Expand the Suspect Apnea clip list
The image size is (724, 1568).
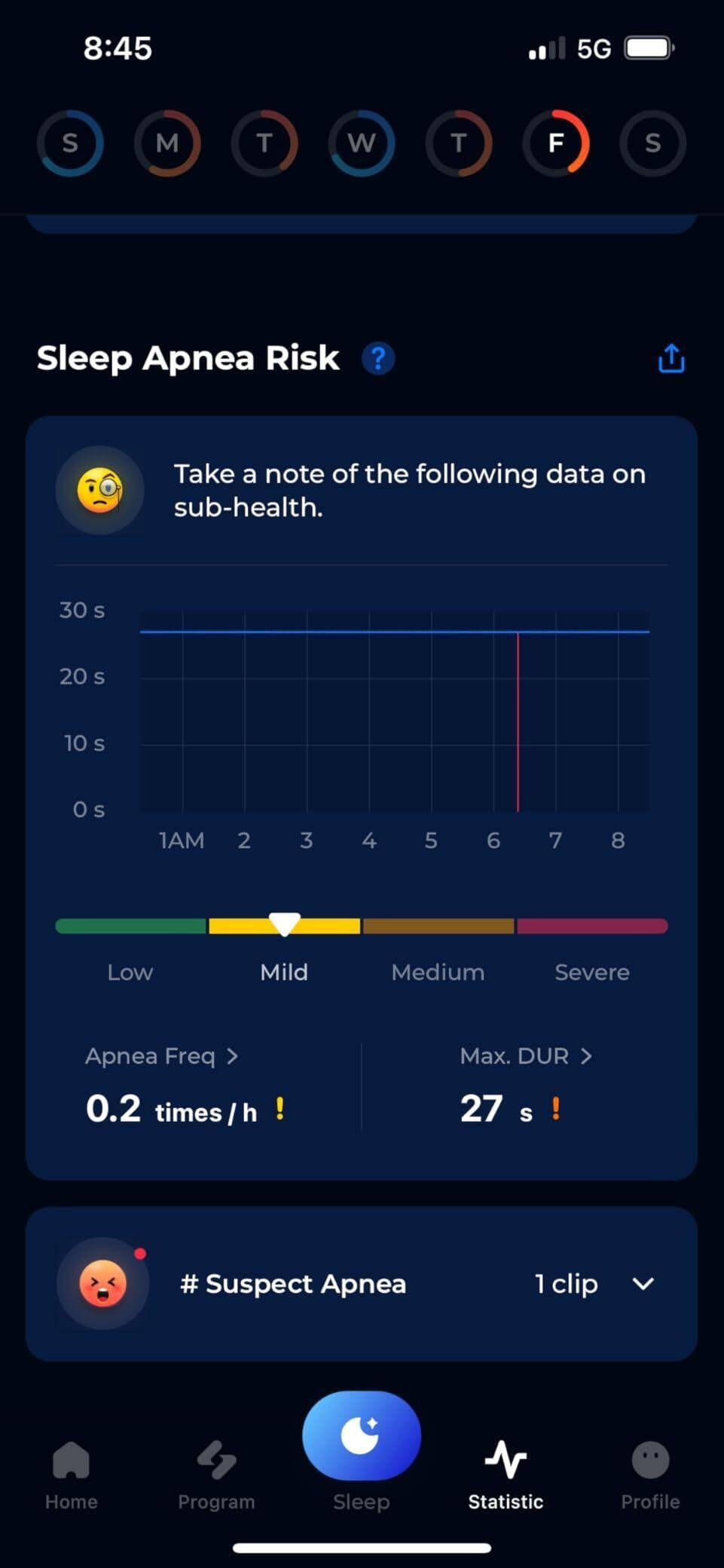click(x=643, y=1284)
